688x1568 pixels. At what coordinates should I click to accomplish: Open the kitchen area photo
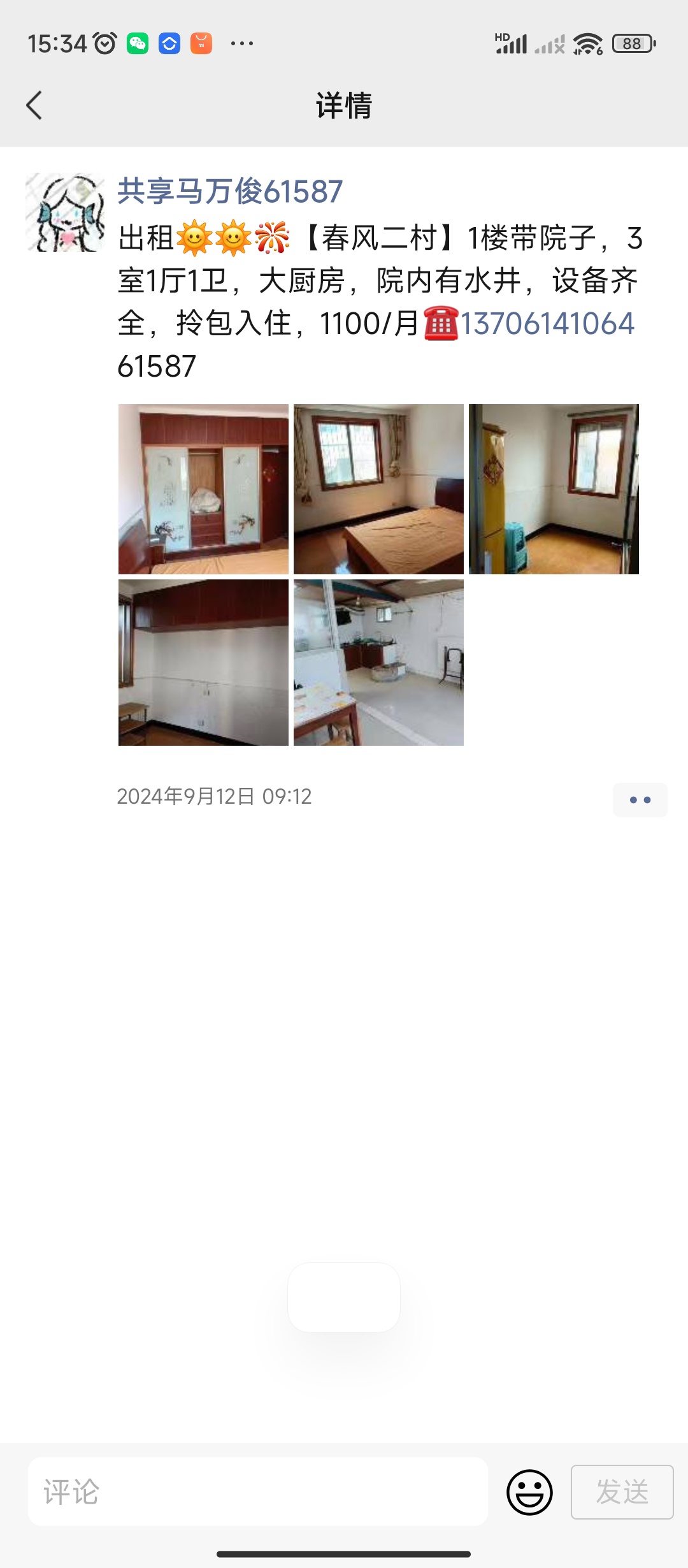378,662
